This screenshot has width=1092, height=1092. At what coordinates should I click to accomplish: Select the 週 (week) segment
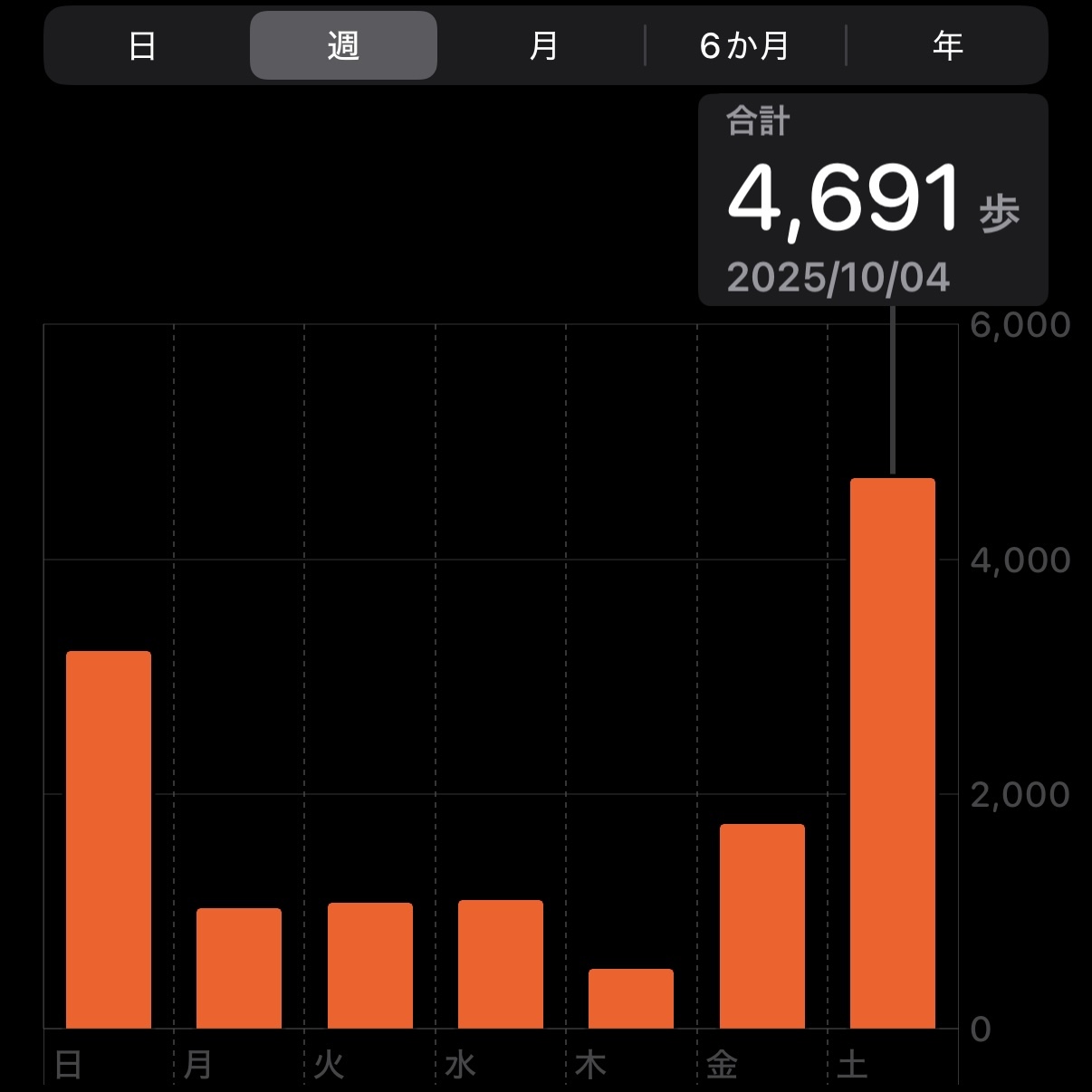click(343, 45)
